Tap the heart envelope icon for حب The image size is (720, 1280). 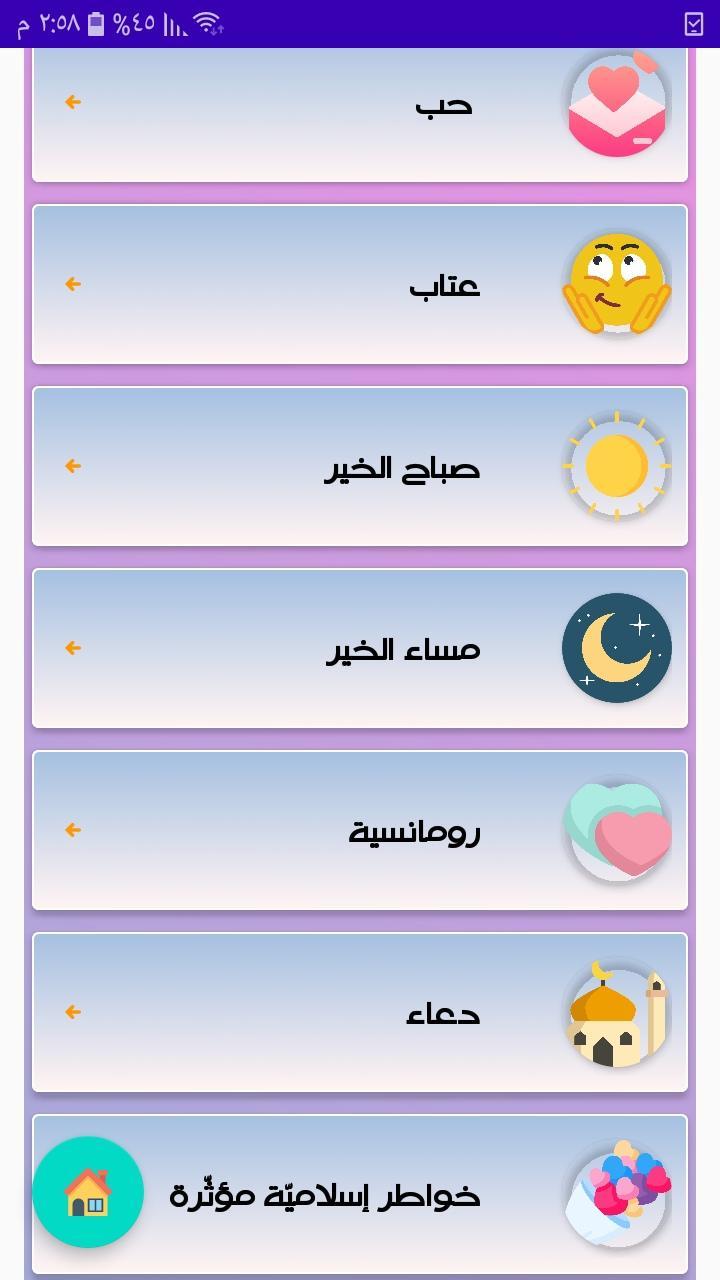click(617, 103)
